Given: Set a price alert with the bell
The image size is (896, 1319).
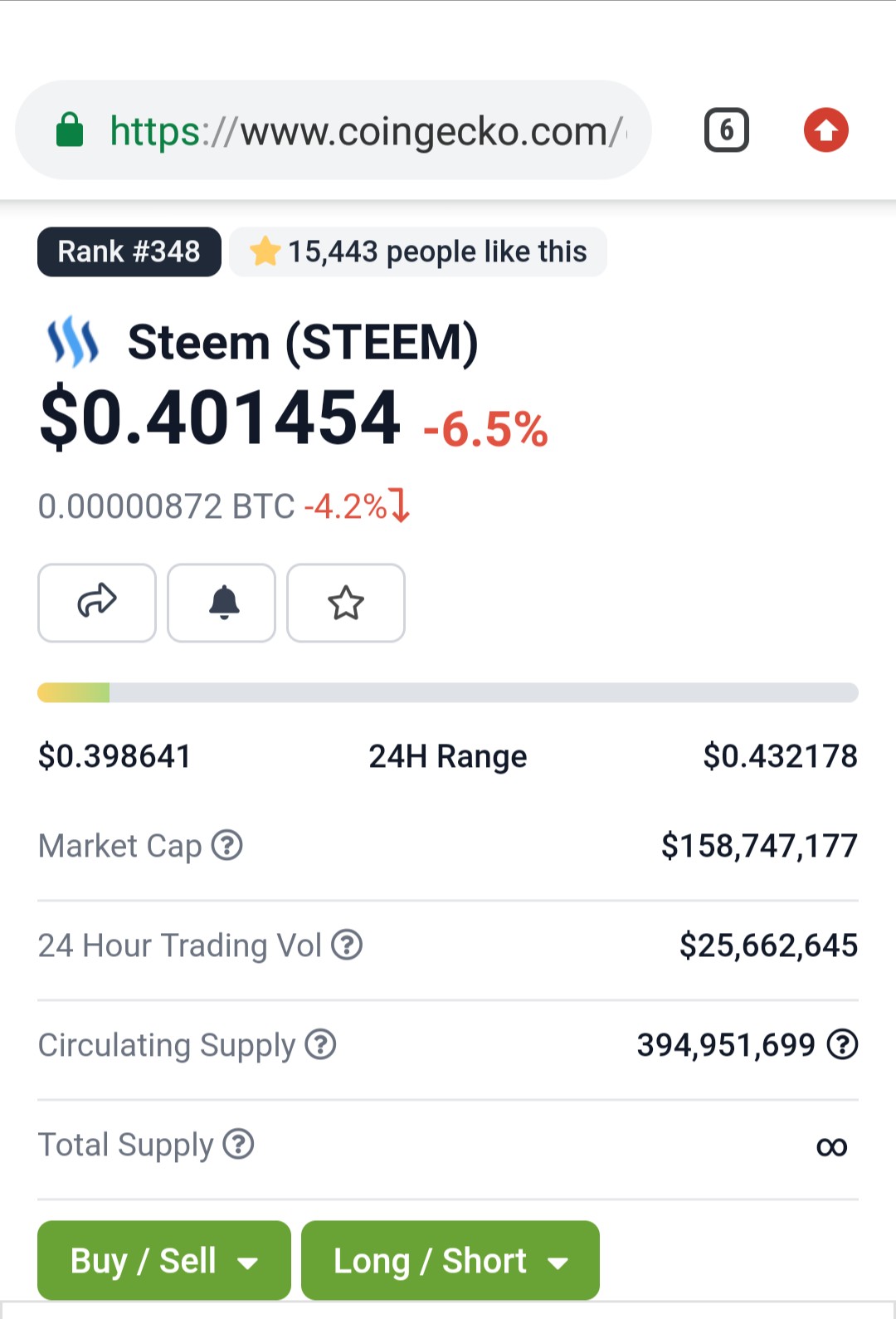Looking at the screenshot, I should [222, 603].
